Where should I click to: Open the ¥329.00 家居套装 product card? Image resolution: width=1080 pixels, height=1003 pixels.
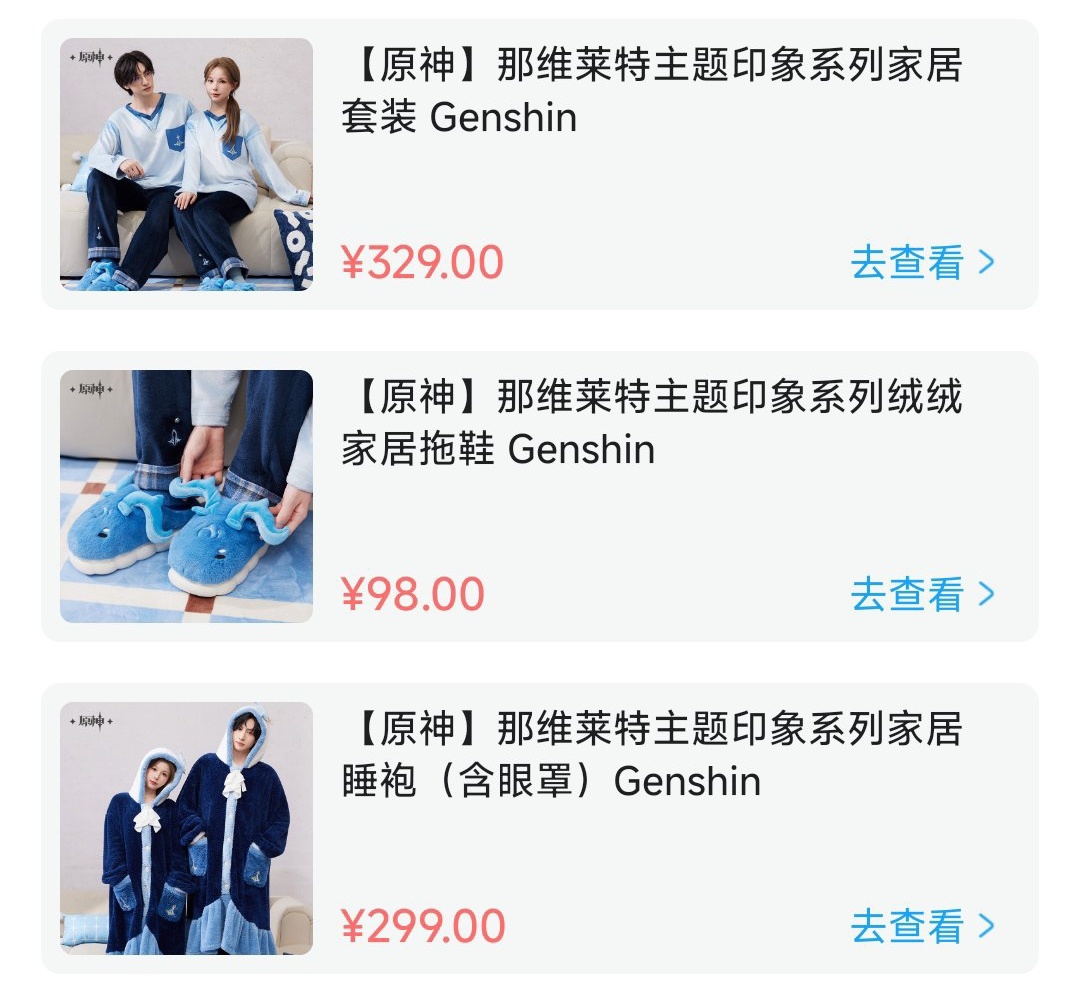[650, 92]
